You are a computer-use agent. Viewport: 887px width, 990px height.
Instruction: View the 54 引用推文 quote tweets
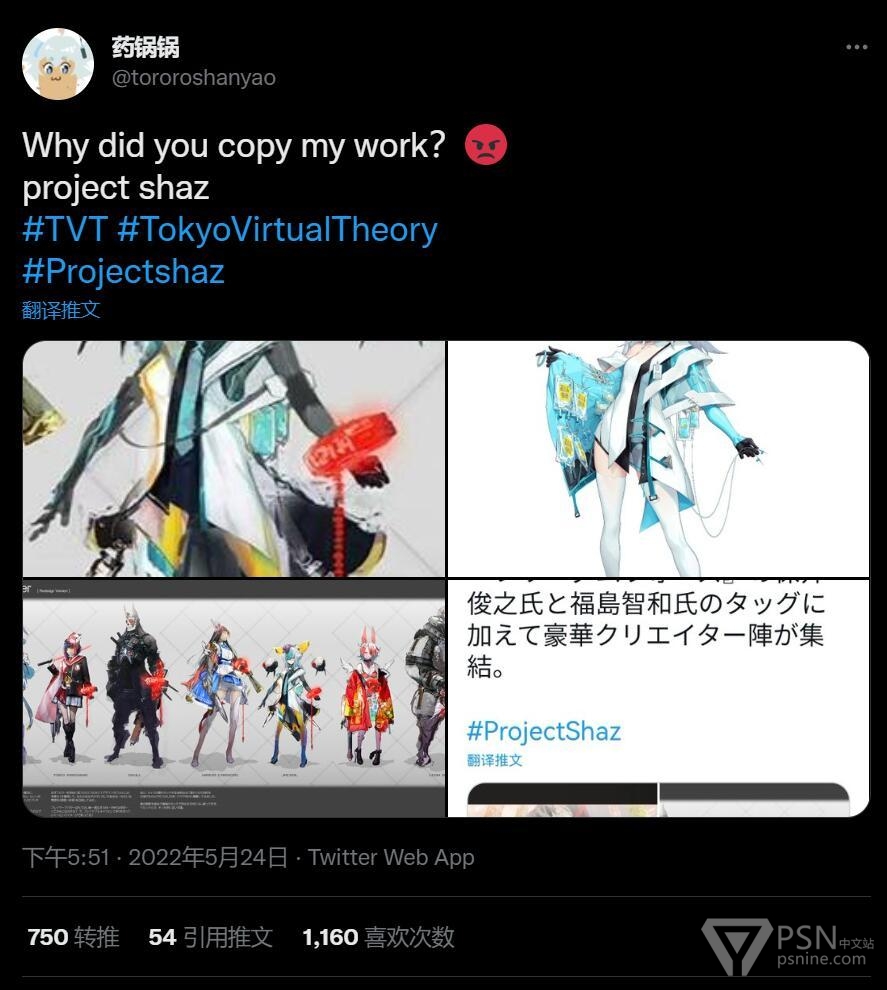210,937
